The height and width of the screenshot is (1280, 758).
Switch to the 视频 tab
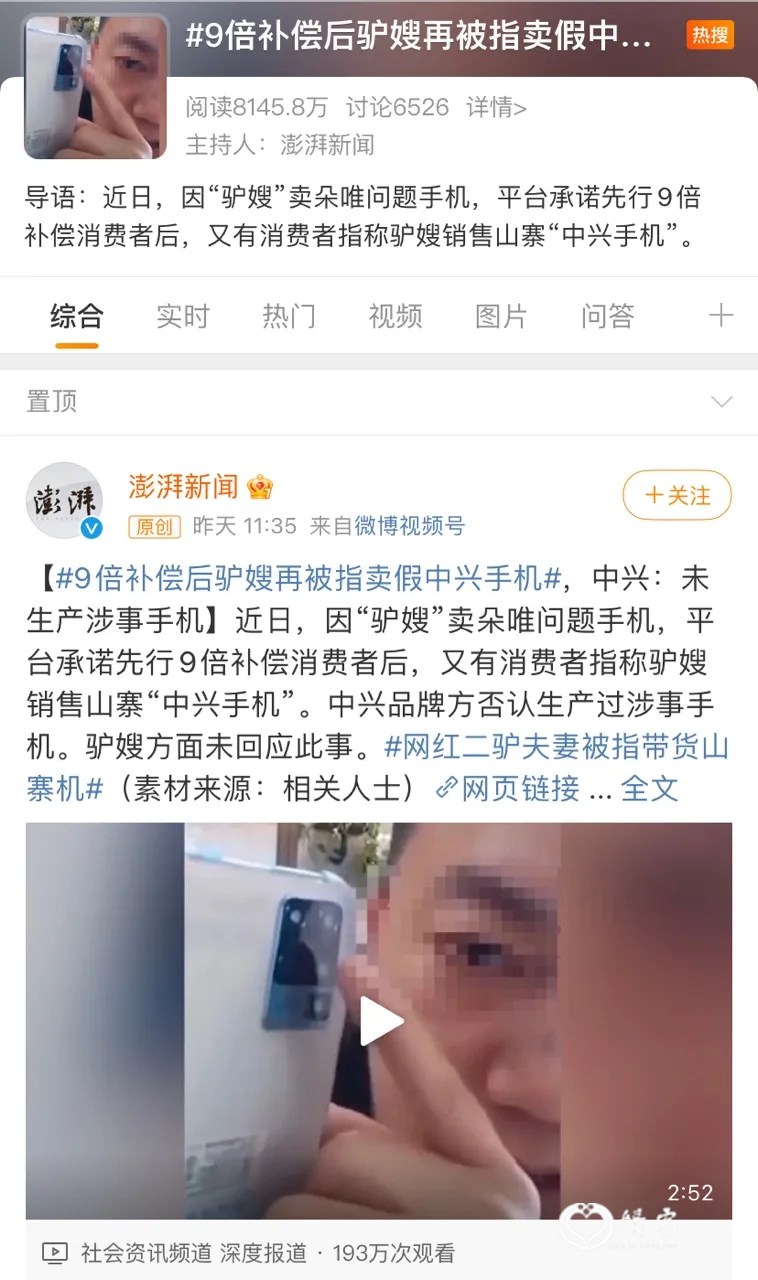tap(395, 316)
